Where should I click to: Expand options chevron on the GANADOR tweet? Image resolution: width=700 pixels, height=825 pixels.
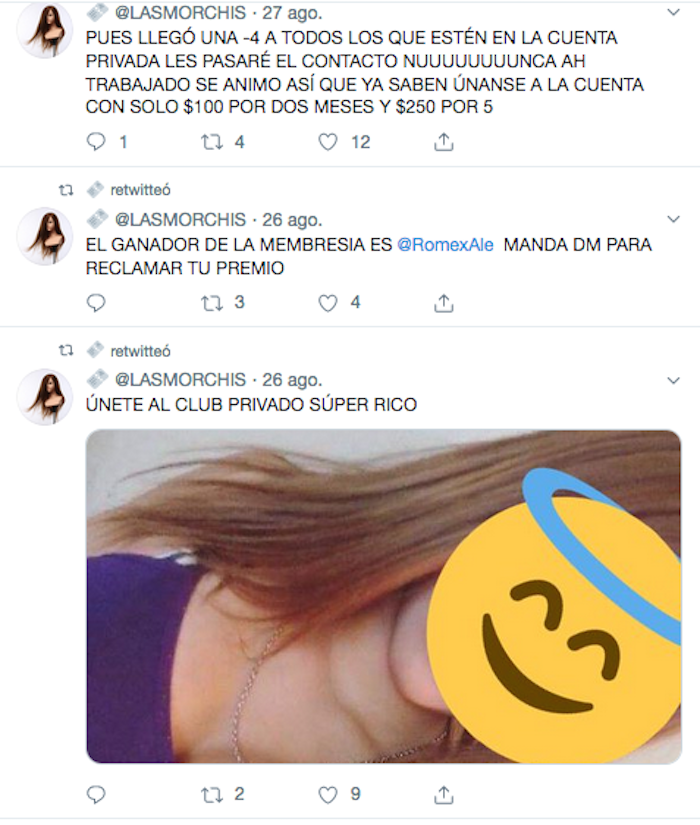(x=673, y=218)
